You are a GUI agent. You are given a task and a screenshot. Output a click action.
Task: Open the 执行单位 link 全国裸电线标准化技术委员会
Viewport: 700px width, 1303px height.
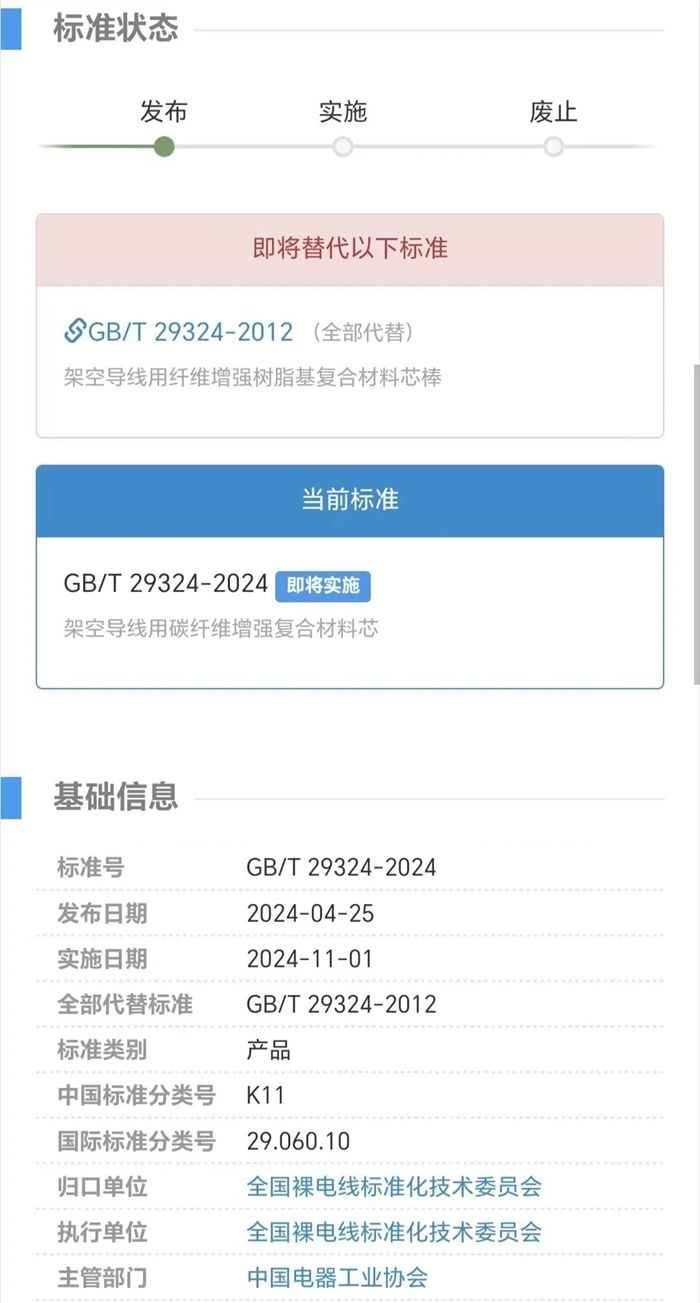(x=394, y=1232)
